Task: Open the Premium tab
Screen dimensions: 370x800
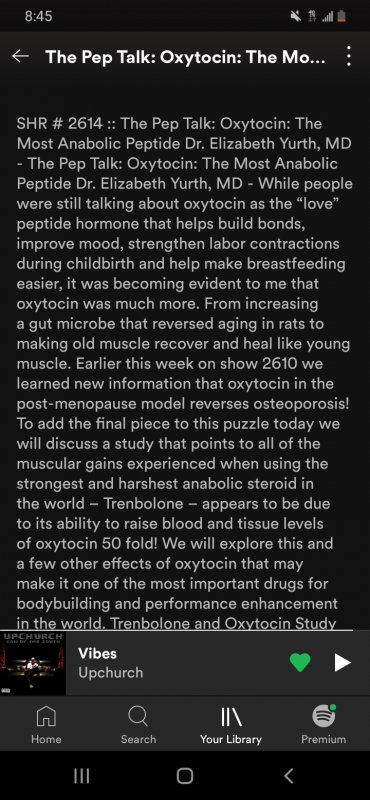Action: tap(324, 725)
